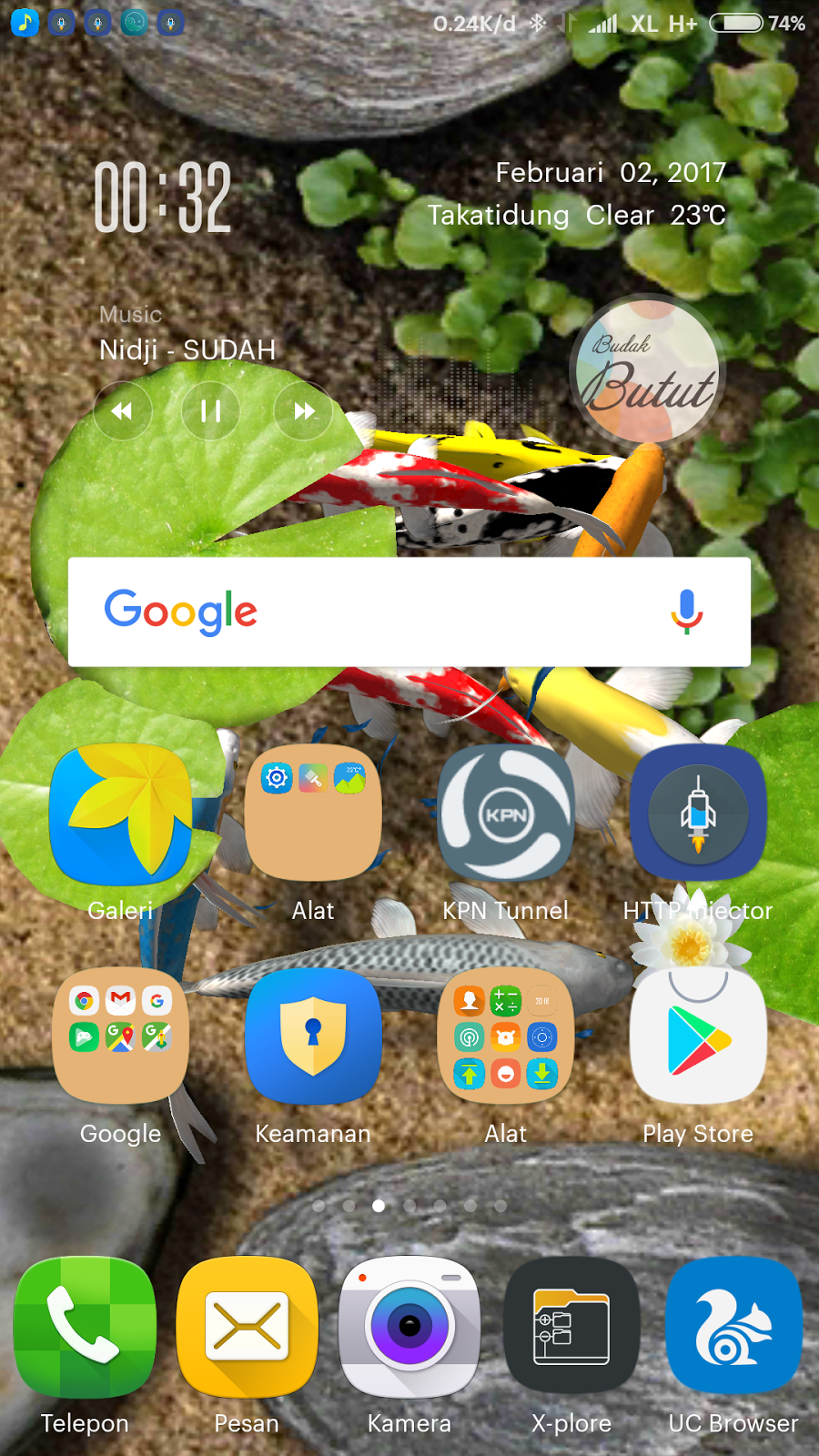The height and width of the screenshot is (1456, 819).
Task: Open the clock widget showing 00:32
Action: pyautogui.click(x=163, y=197)
